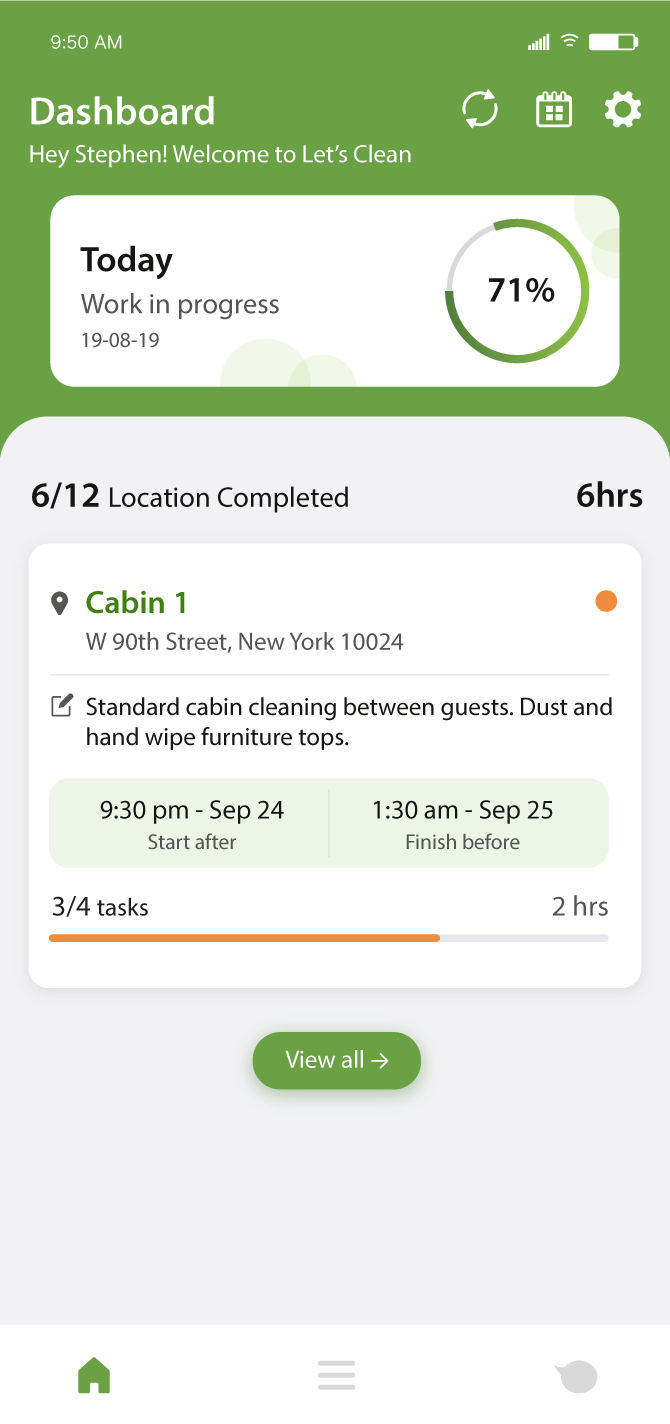Image resolution: width=670 pixels, height=1424 pixels.
Task: Tap the View all button
Action: click(336, 1060)
